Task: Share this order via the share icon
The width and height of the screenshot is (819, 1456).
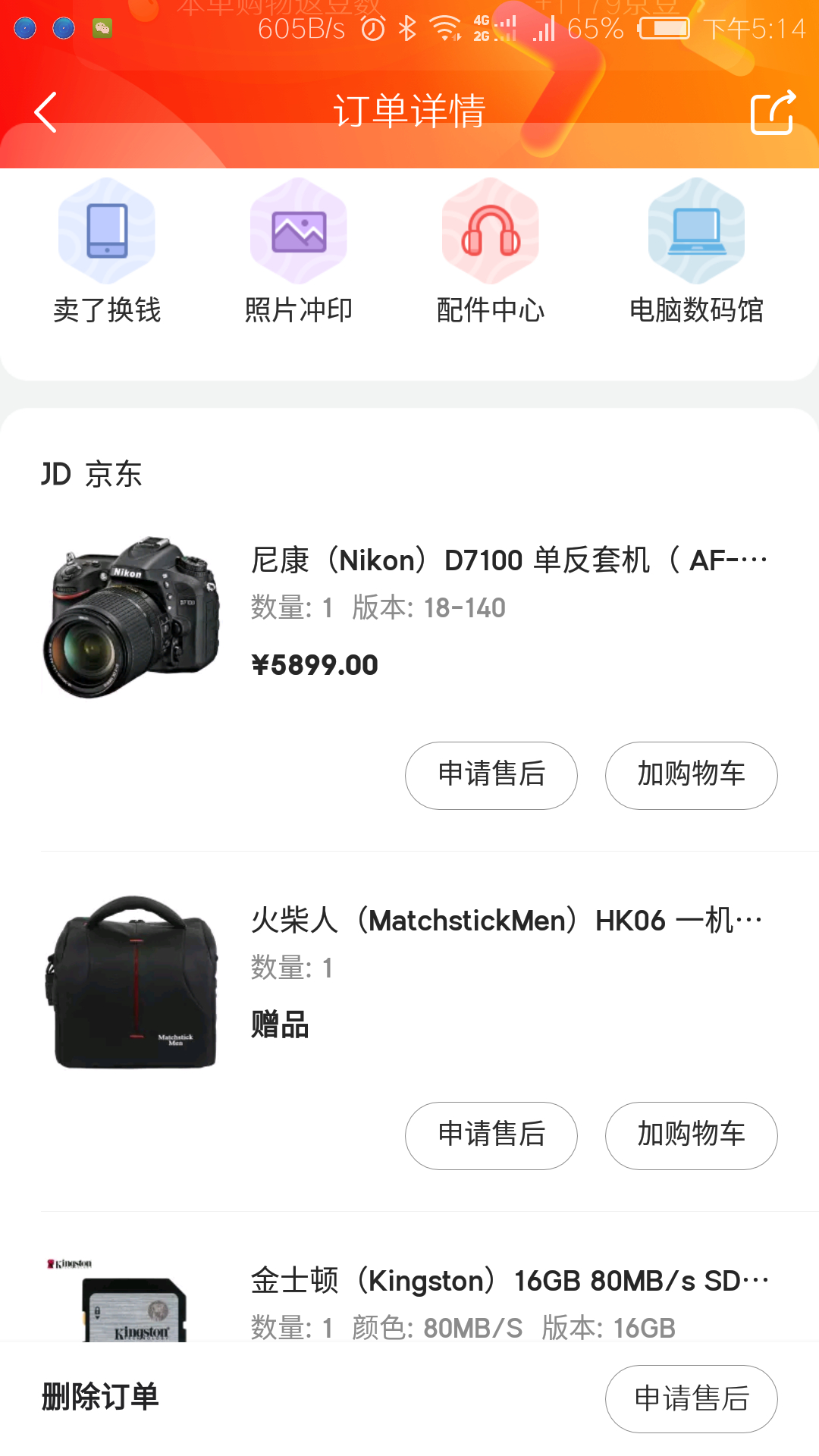Action: tap(773, 112)
